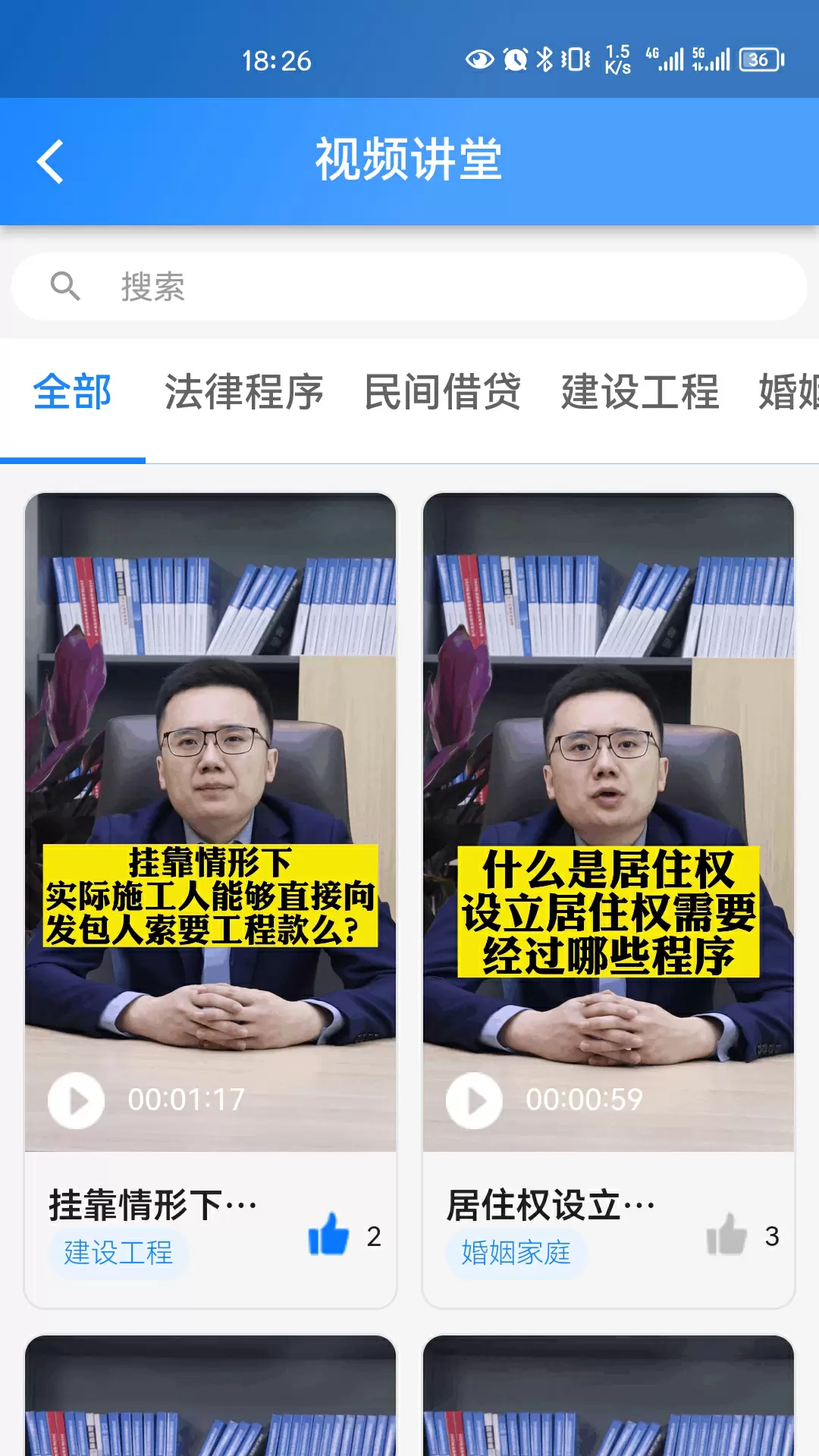The width and height of the screenshot is (819, 1456).
Task: Switch to the 民间借贷 tab
Action: coord(443,392)
